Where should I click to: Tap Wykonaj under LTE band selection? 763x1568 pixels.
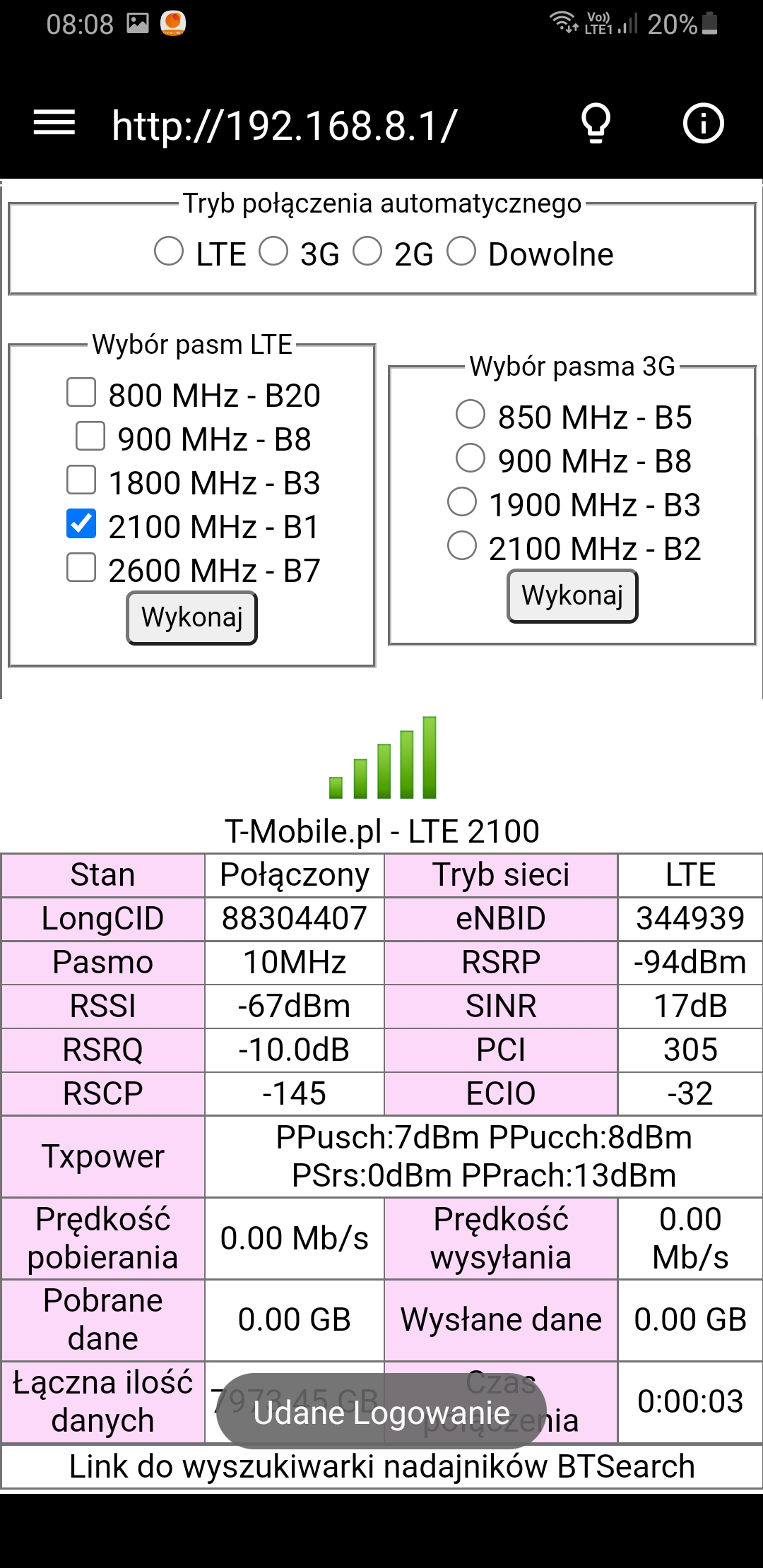tap(191, 618)
